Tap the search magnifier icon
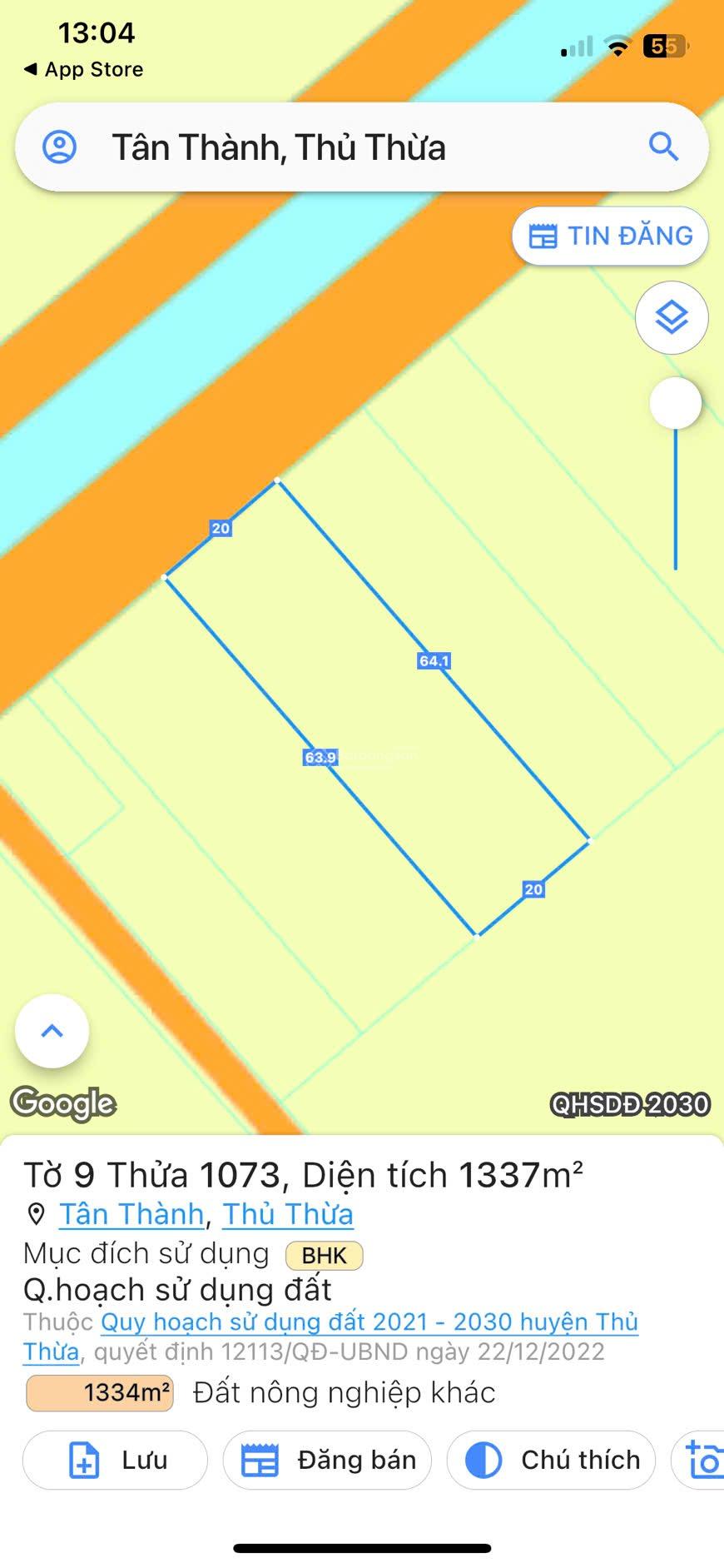Image resolution: width=724 pixels, height=1568 pixels. (x=663, y=147)
